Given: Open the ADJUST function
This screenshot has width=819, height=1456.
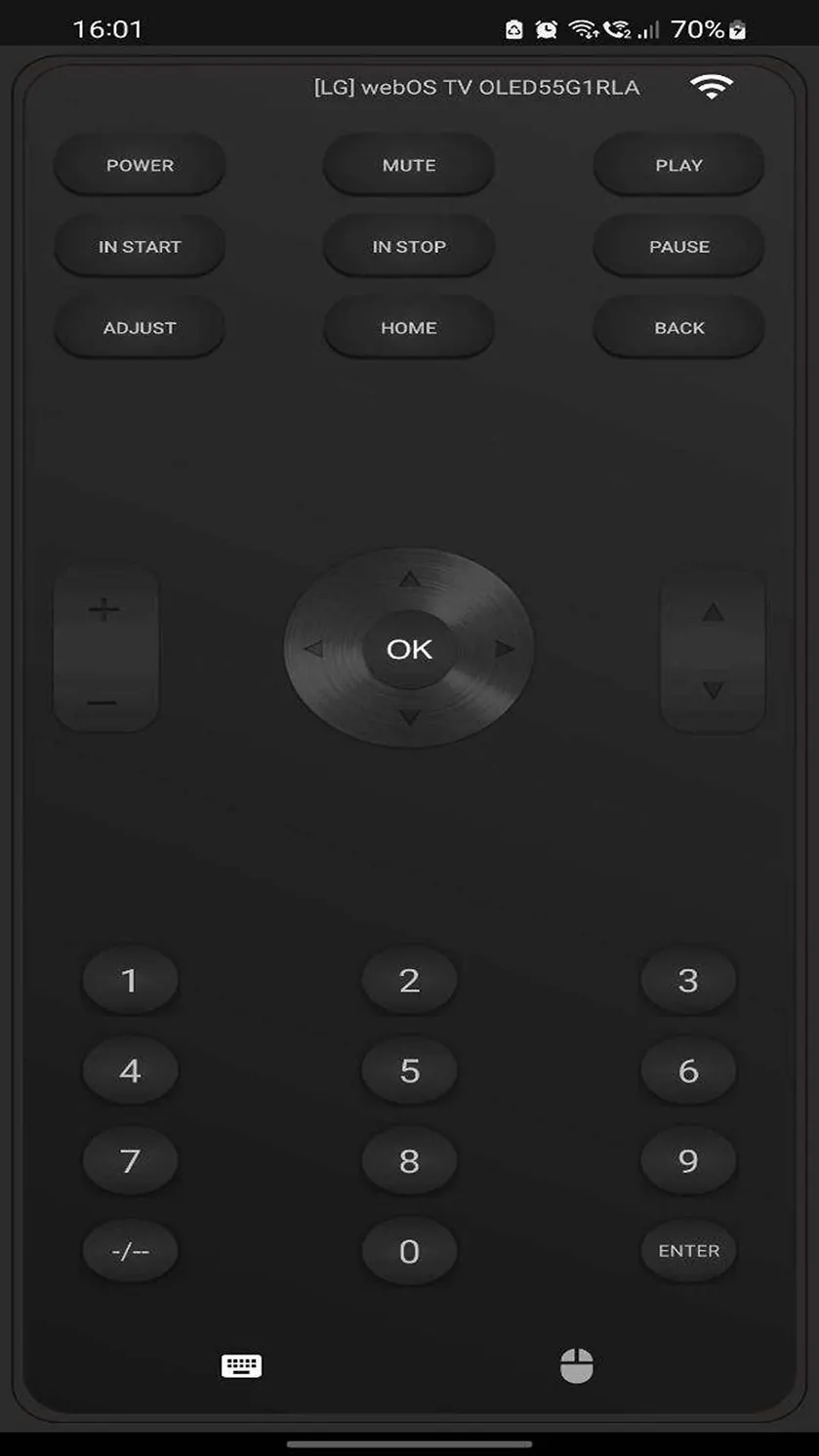Looking at the screenshot, I should [140, 328].
